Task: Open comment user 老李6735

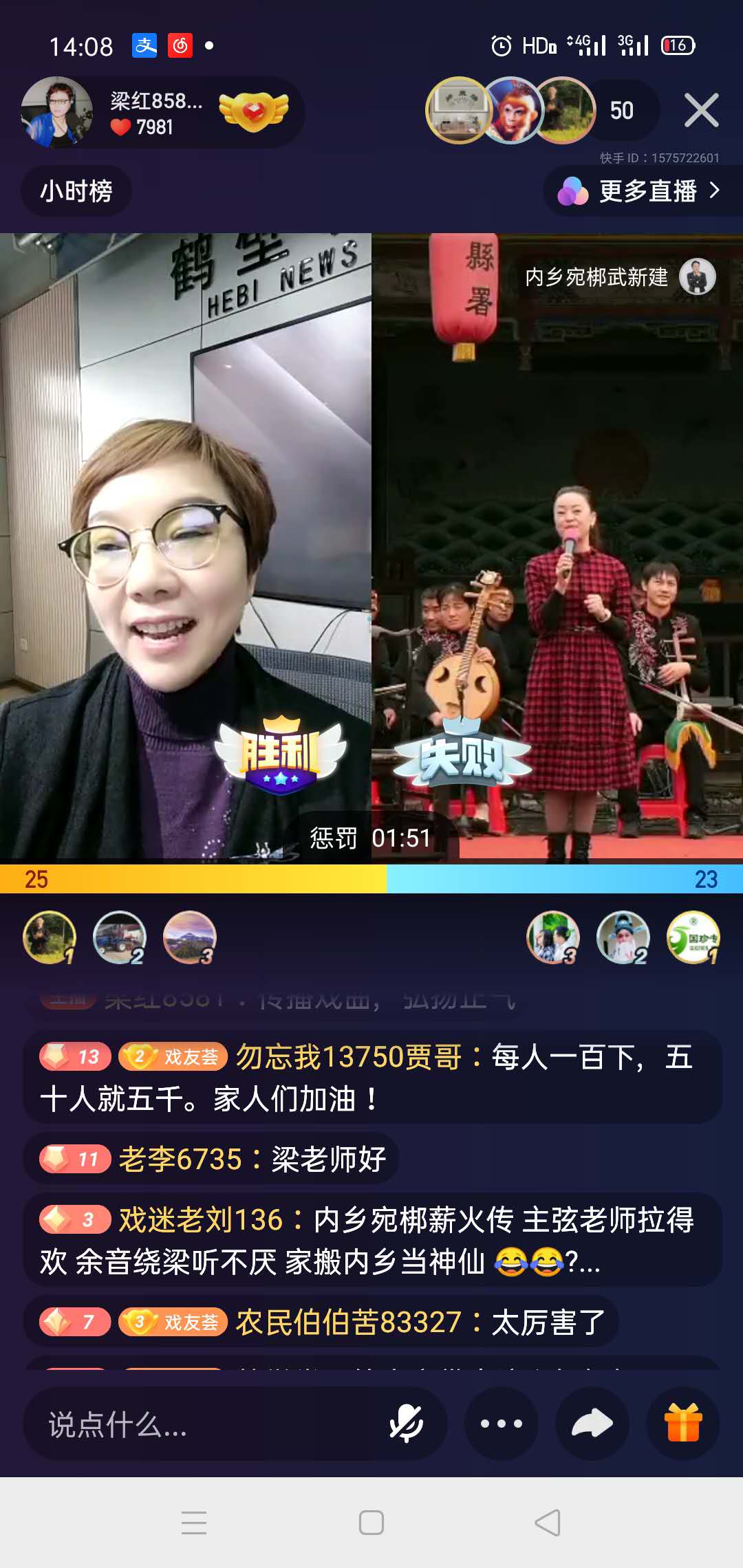Action: tap(180, 1159)
